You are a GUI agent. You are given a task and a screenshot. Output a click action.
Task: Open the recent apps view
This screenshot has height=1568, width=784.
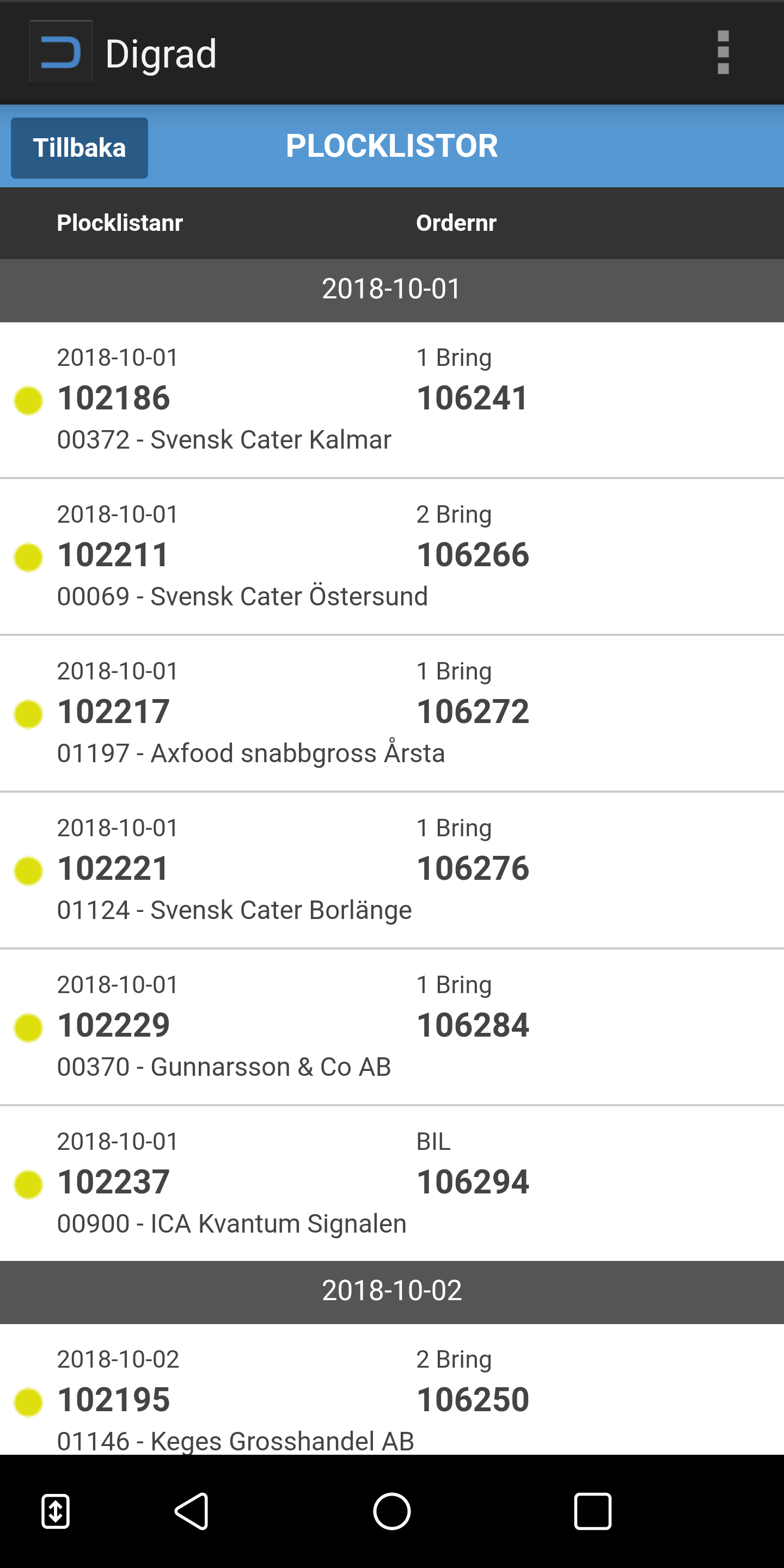pos(592,1511)
